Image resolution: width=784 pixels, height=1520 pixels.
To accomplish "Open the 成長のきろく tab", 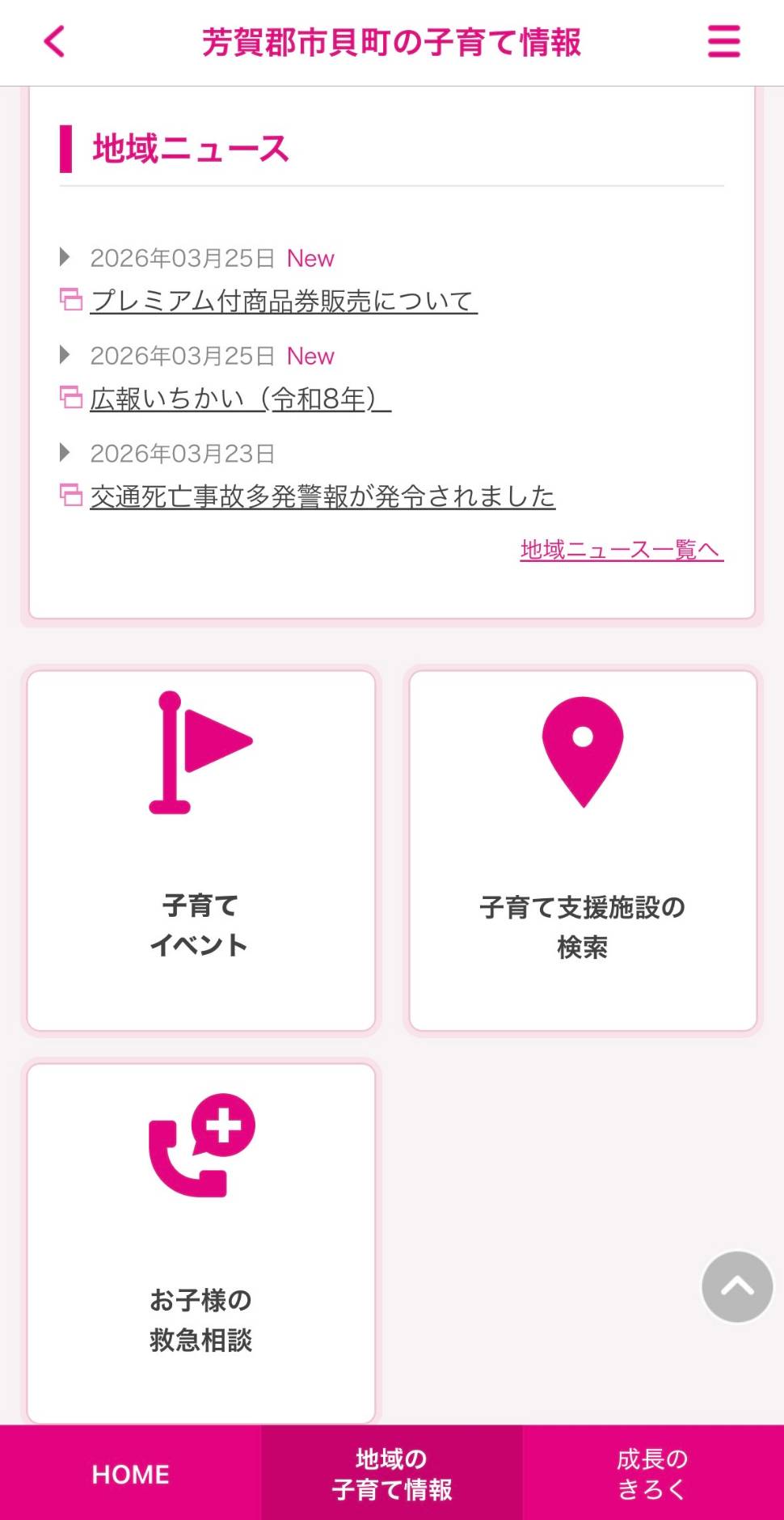I will 653,1473.
